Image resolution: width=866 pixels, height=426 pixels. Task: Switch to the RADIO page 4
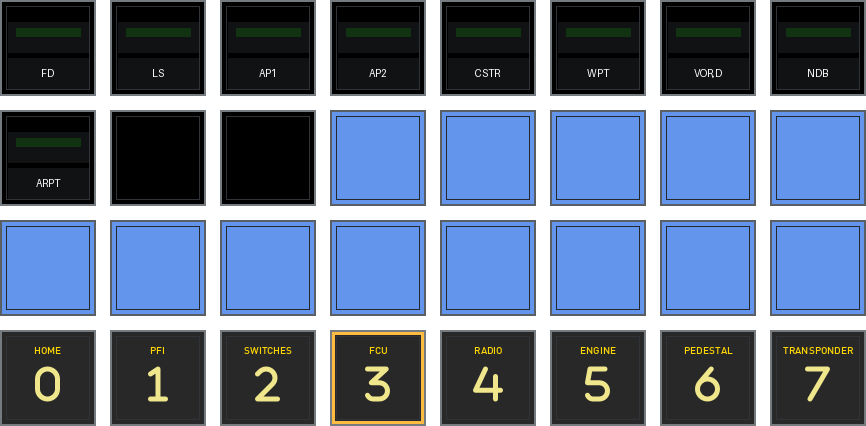pos(488,378)
